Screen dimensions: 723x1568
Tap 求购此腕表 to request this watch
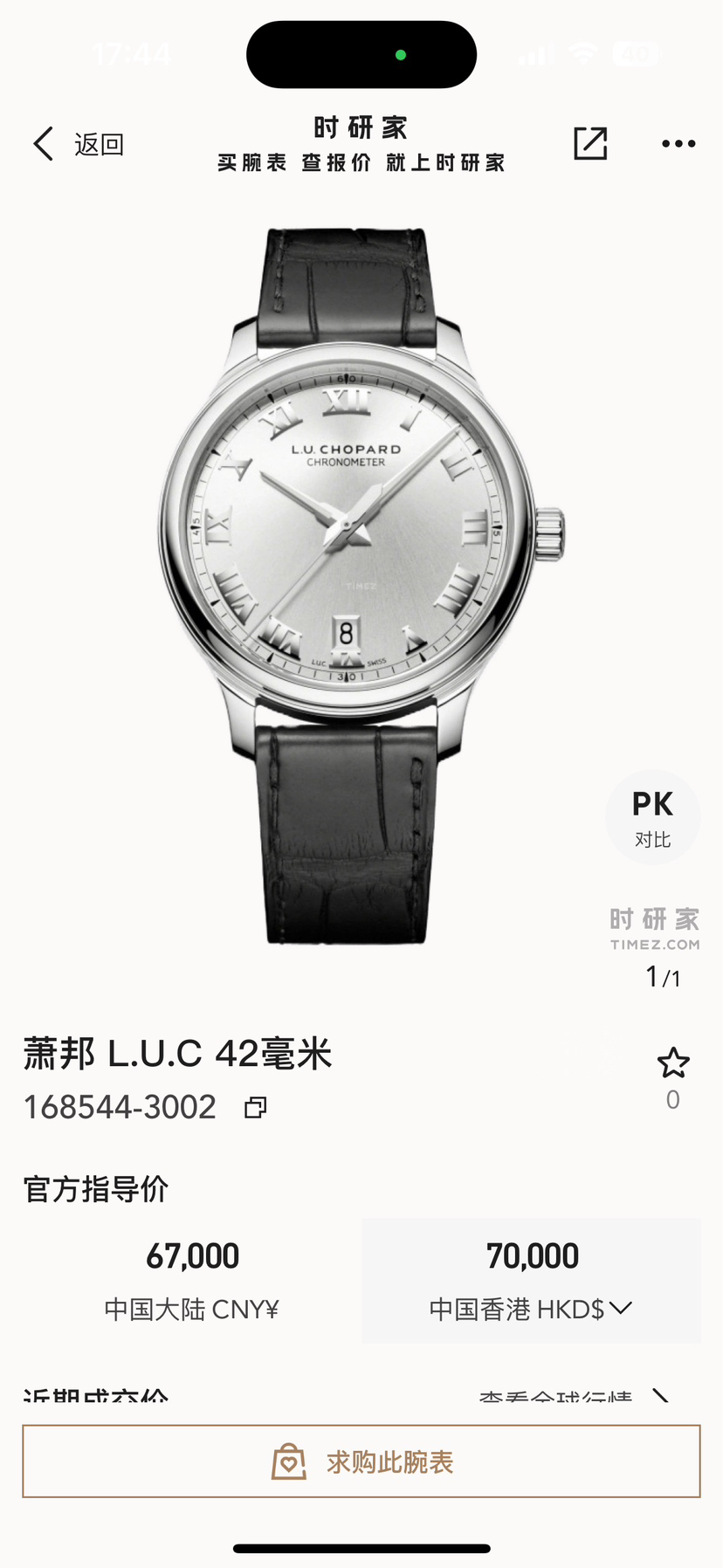pyautogui.click(x=361, y=1461)
